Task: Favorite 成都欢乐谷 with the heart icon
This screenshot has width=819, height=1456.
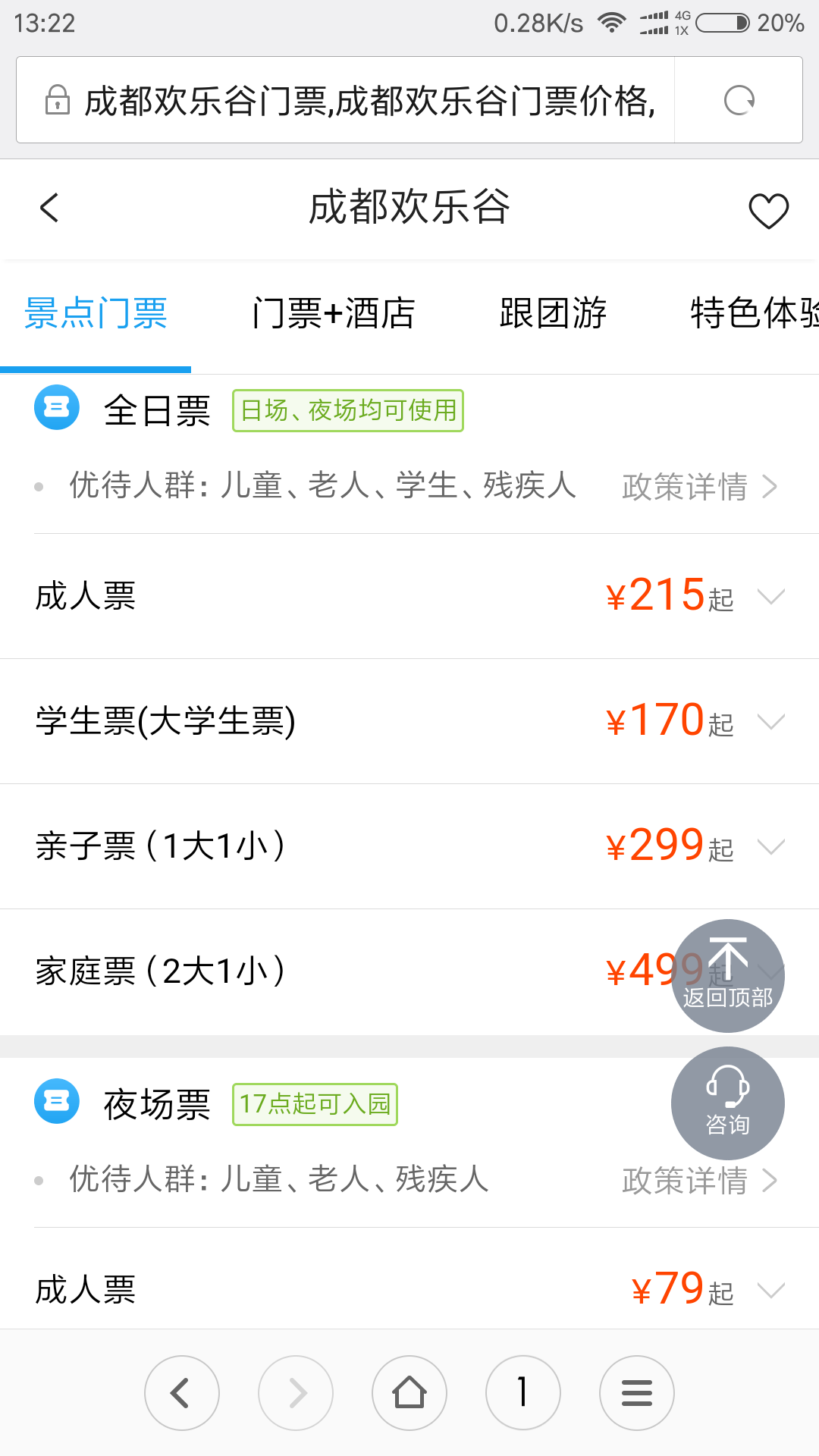Action: 768,210
